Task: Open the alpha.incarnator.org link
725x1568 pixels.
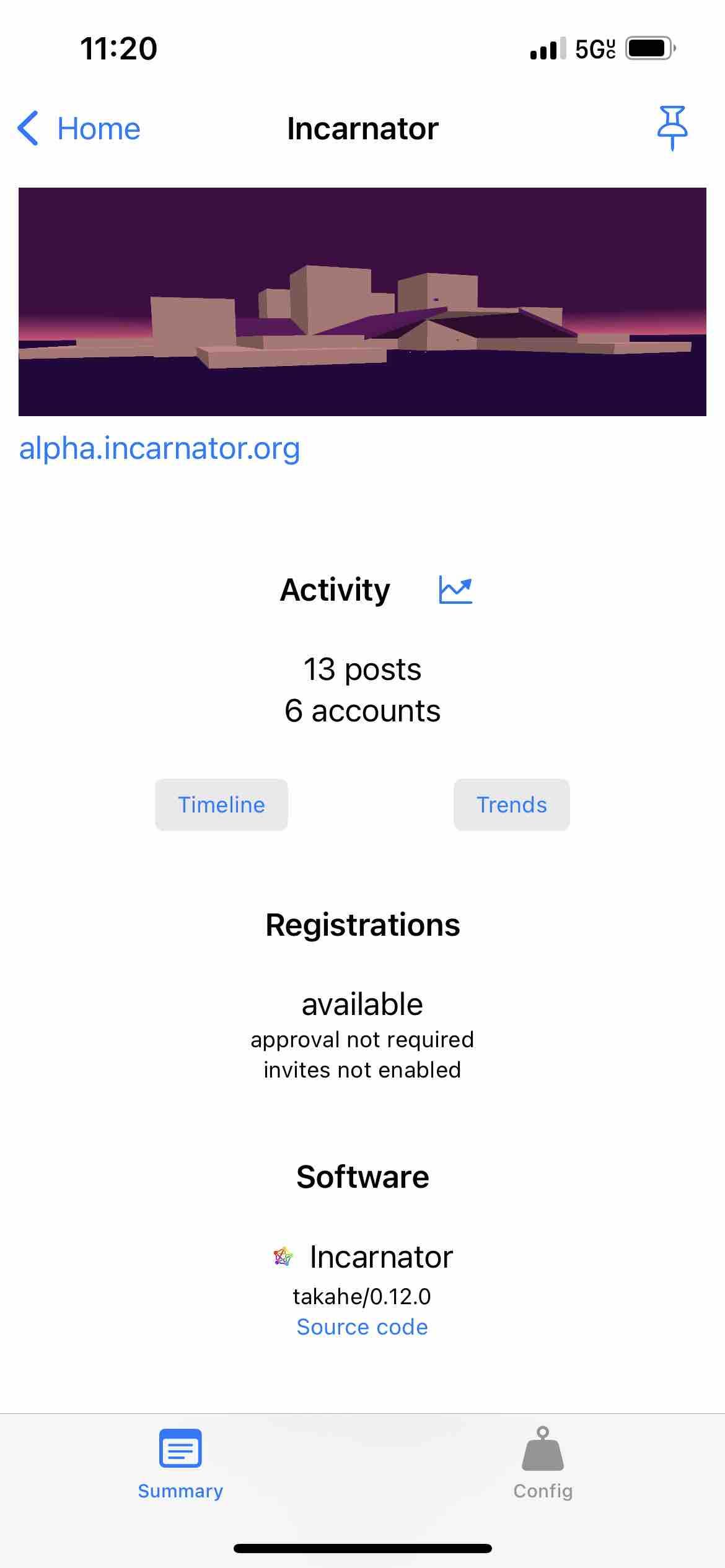Action: tap(159, 448)
